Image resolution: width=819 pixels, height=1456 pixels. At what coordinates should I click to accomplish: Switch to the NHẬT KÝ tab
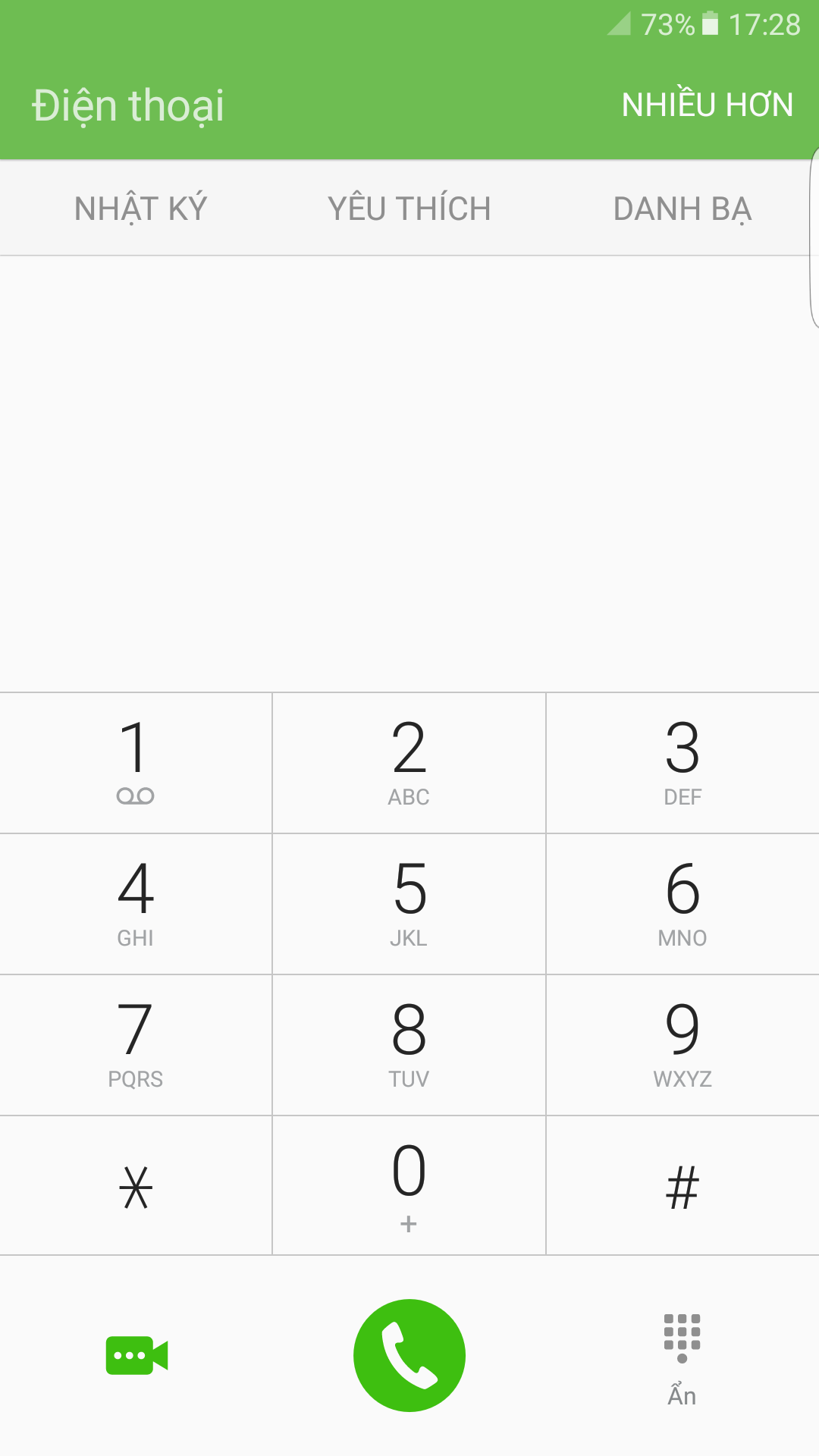pyautogui.click(x=140, y=209)
